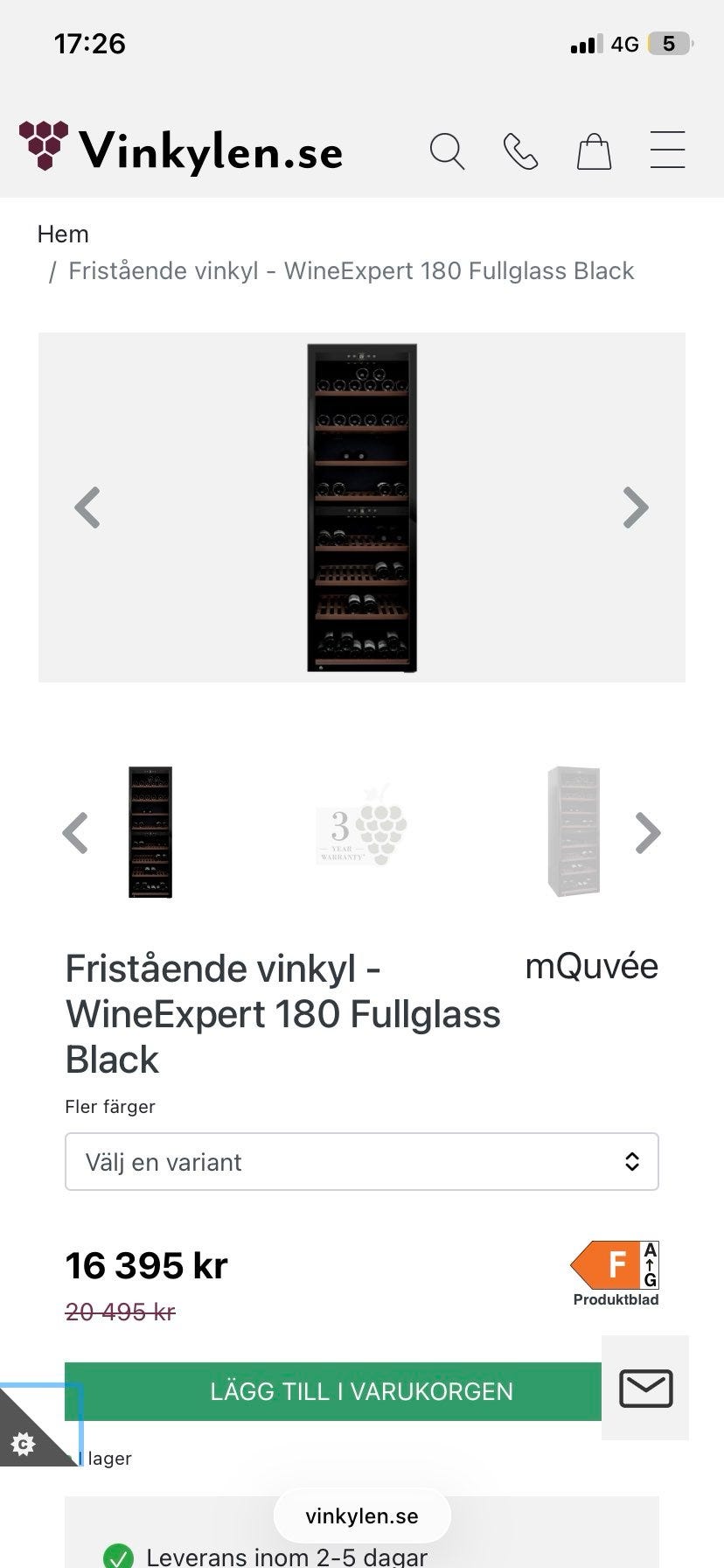Open the hamburger navigation menu
The height and width of the screenshot is (1568, 724).
pos(667,150)
